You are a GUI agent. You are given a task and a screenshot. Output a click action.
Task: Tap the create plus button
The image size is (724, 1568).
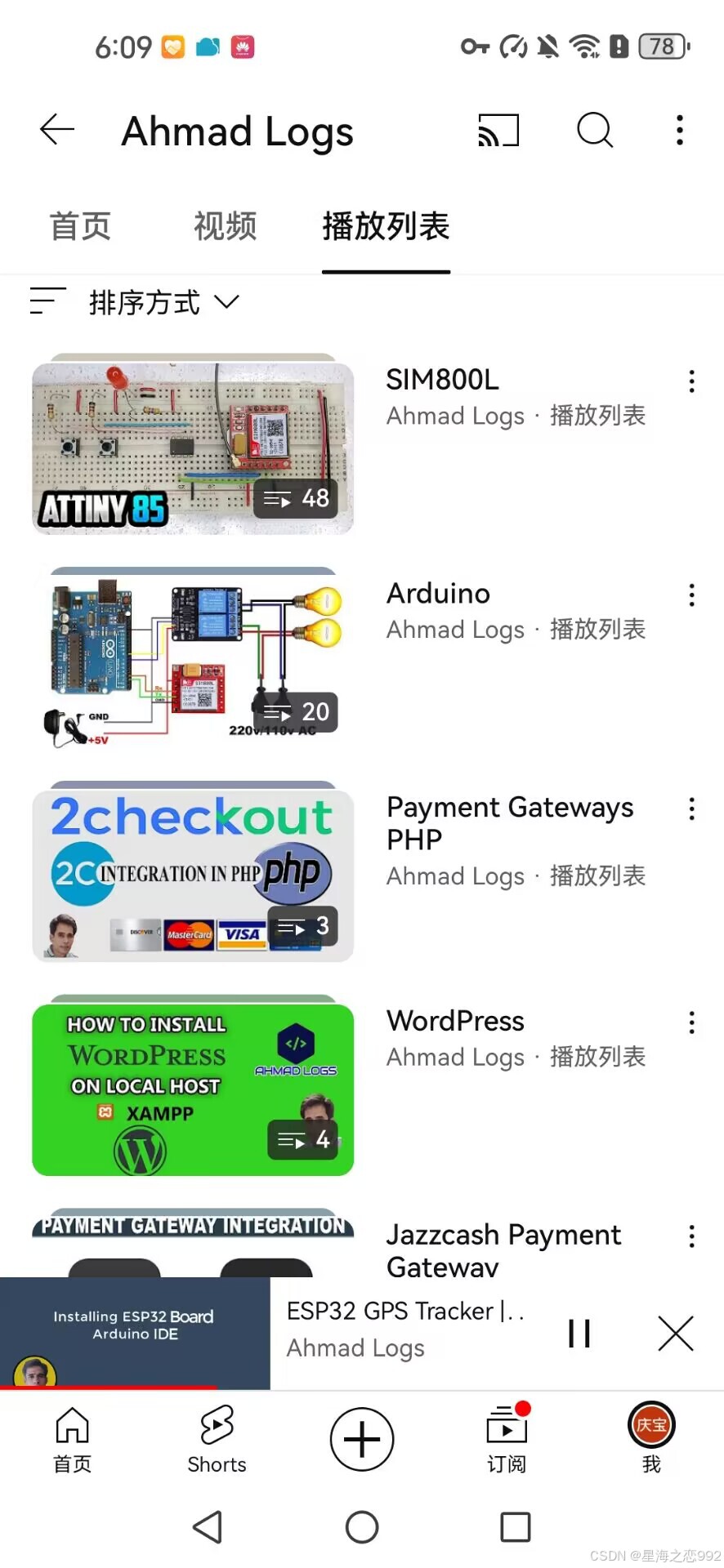point(361,1439)
